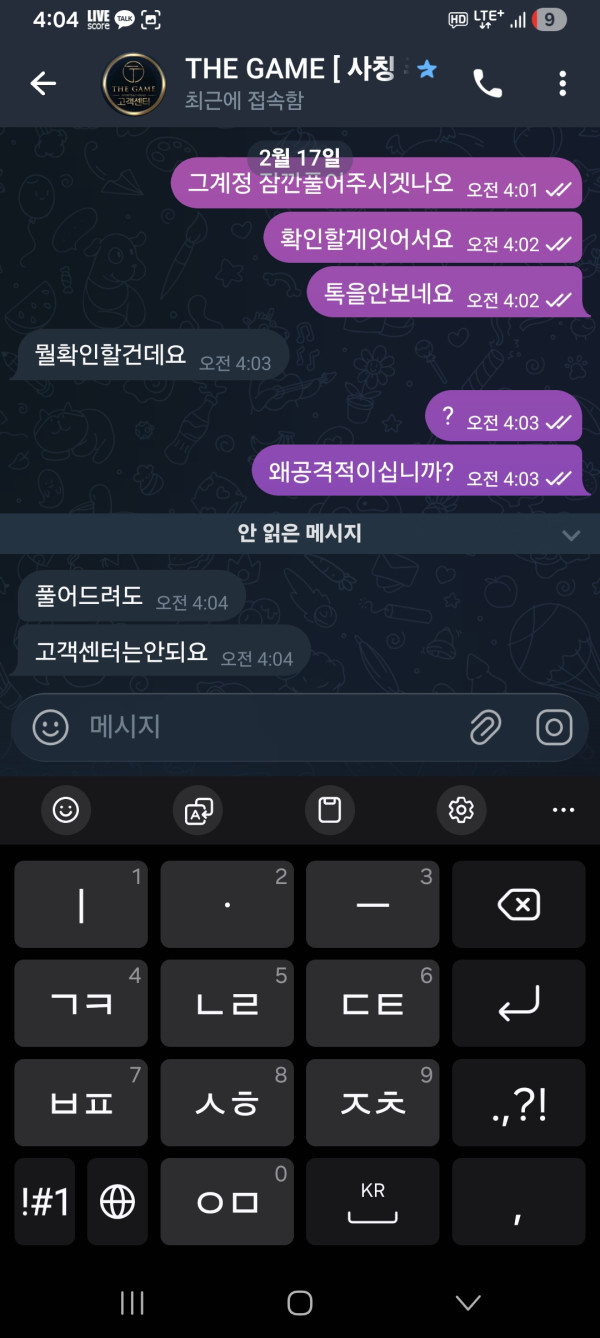Screen dimensions: 600x1338
Task: Open the keyboard clipboard
Action: pyautogui.click(x=330, y=810)
